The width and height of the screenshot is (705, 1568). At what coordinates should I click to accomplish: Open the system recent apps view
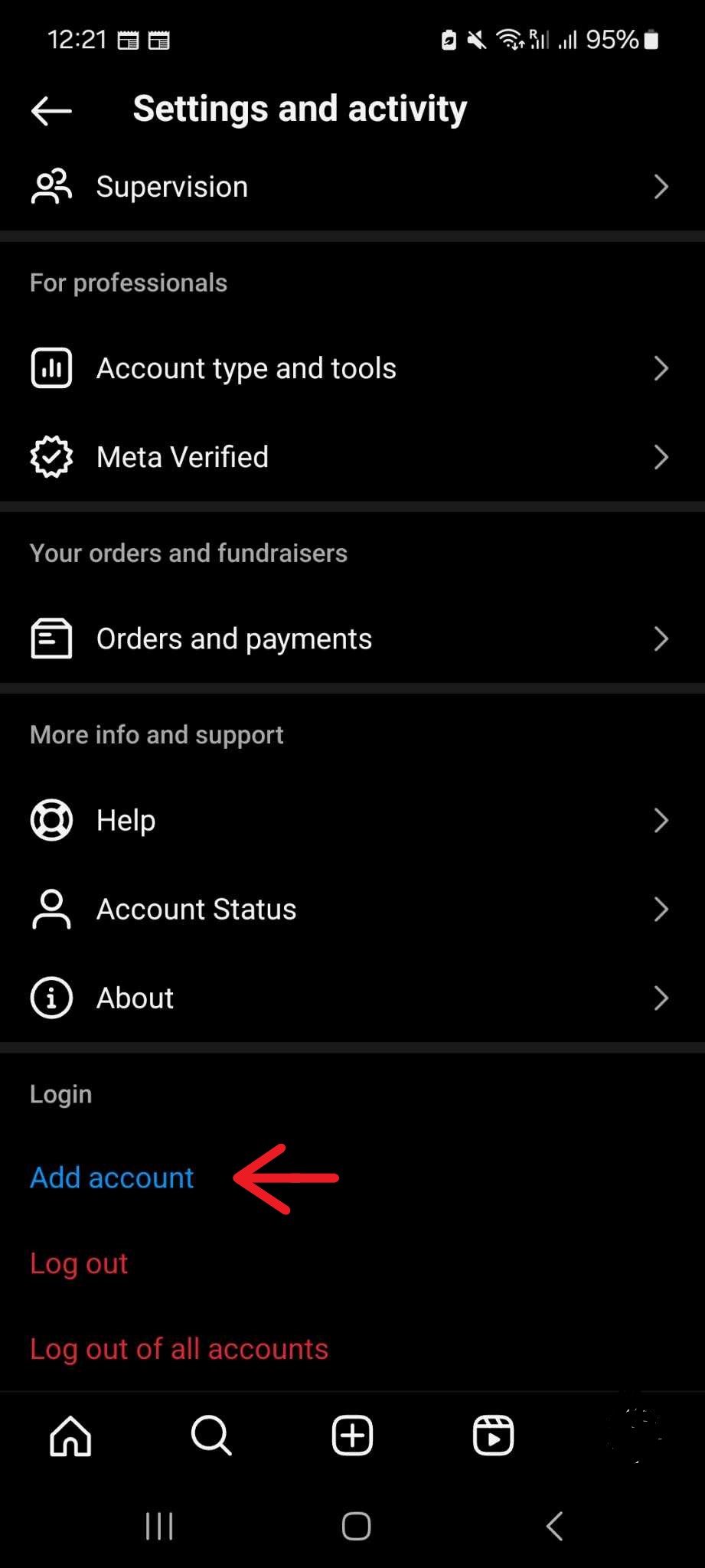coord(159,1526)
